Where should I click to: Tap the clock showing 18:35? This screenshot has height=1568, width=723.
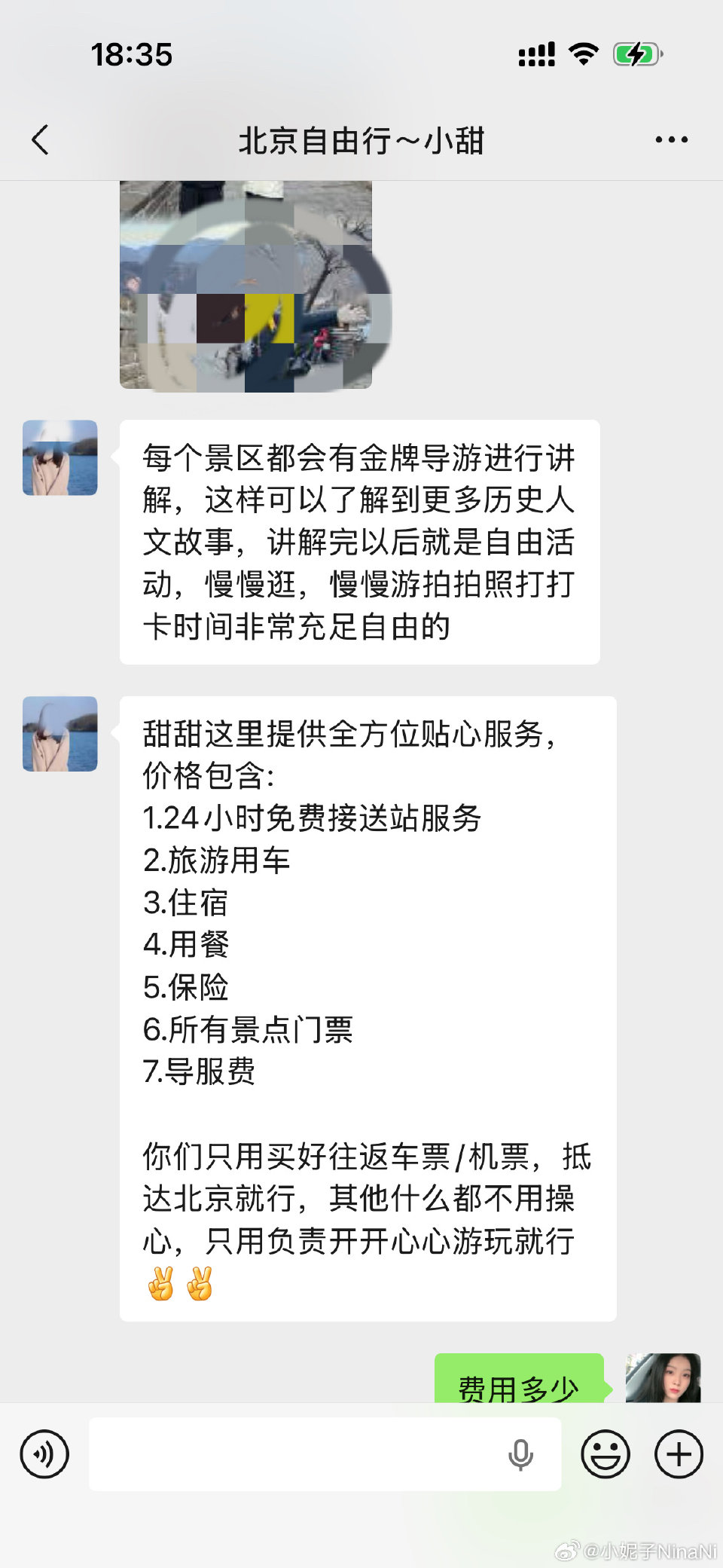(132, 54)
